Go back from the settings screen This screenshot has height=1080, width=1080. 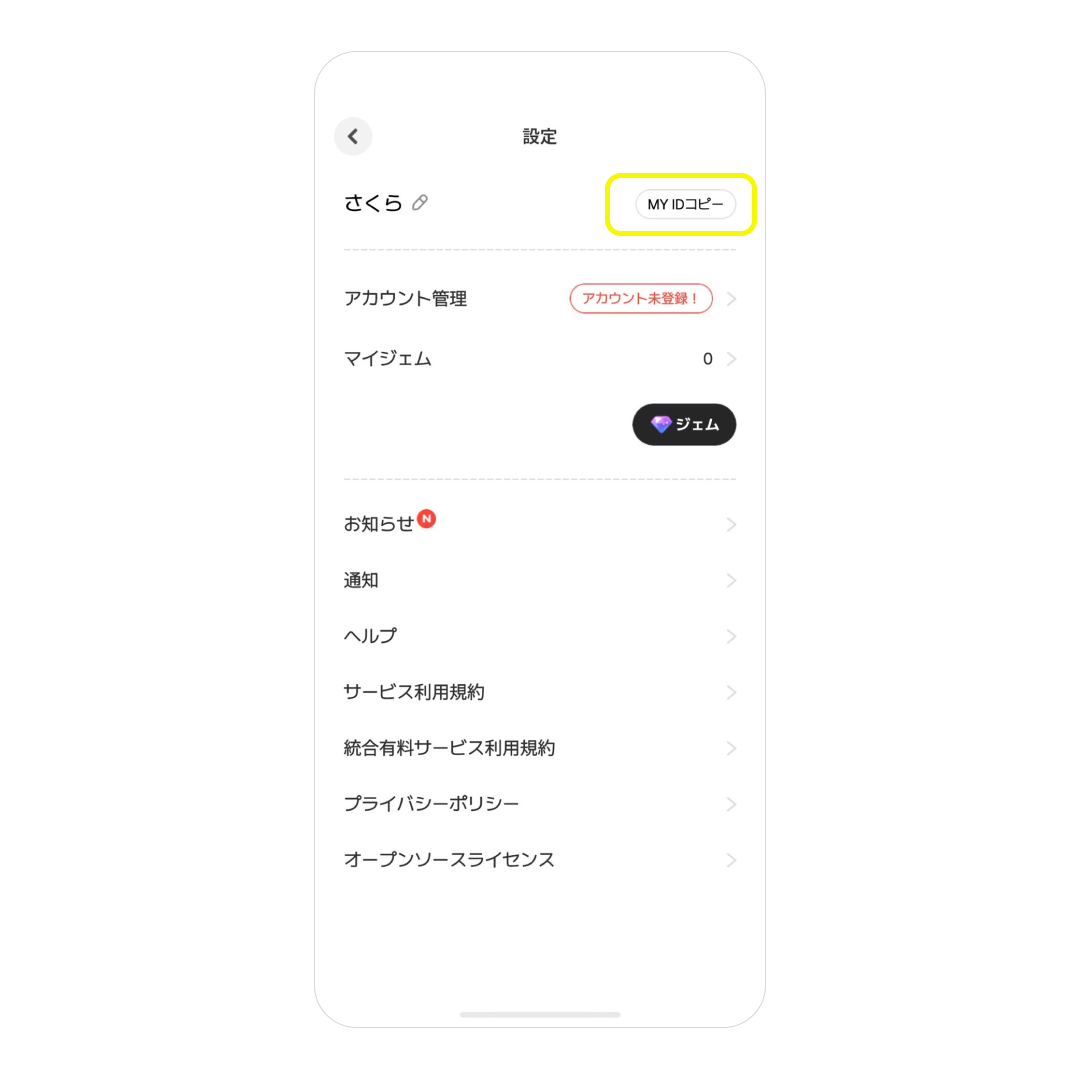[x=353, y=137]
